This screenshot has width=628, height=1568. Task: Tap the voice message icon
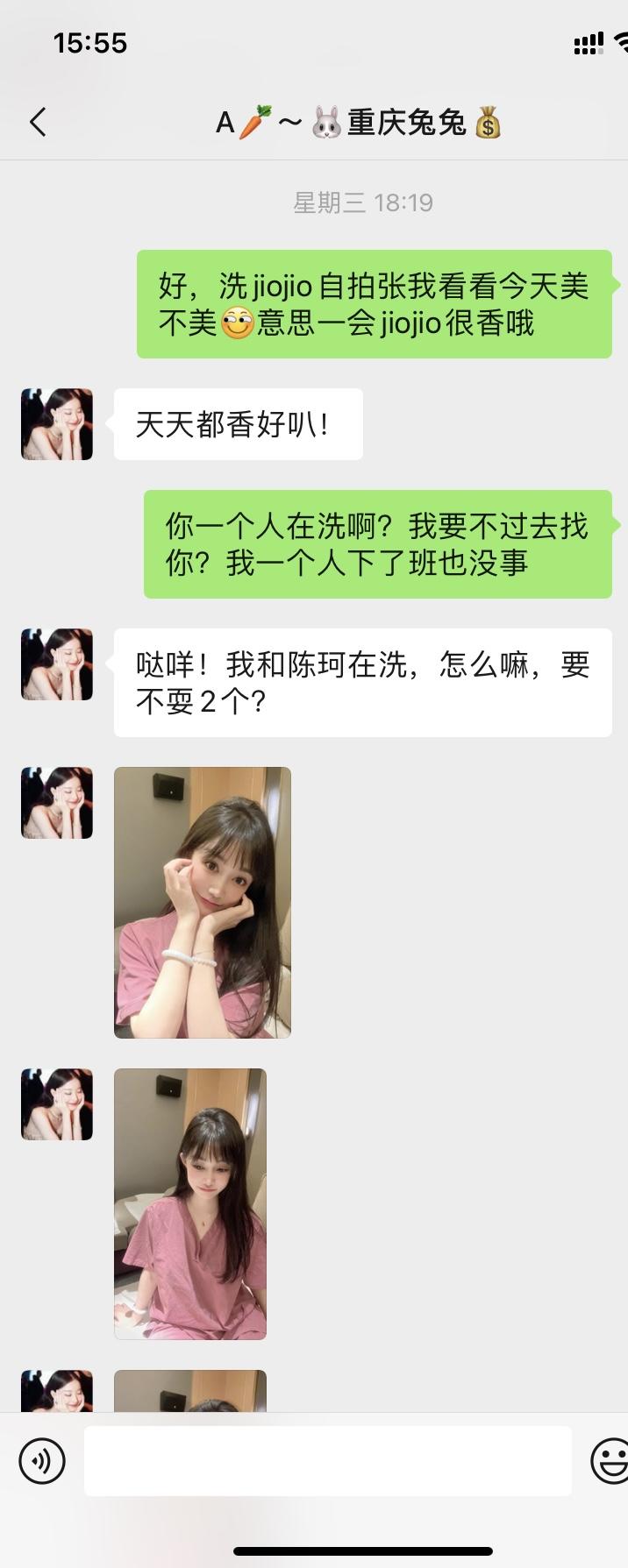pyautogui.click(x=42, y=1461)
